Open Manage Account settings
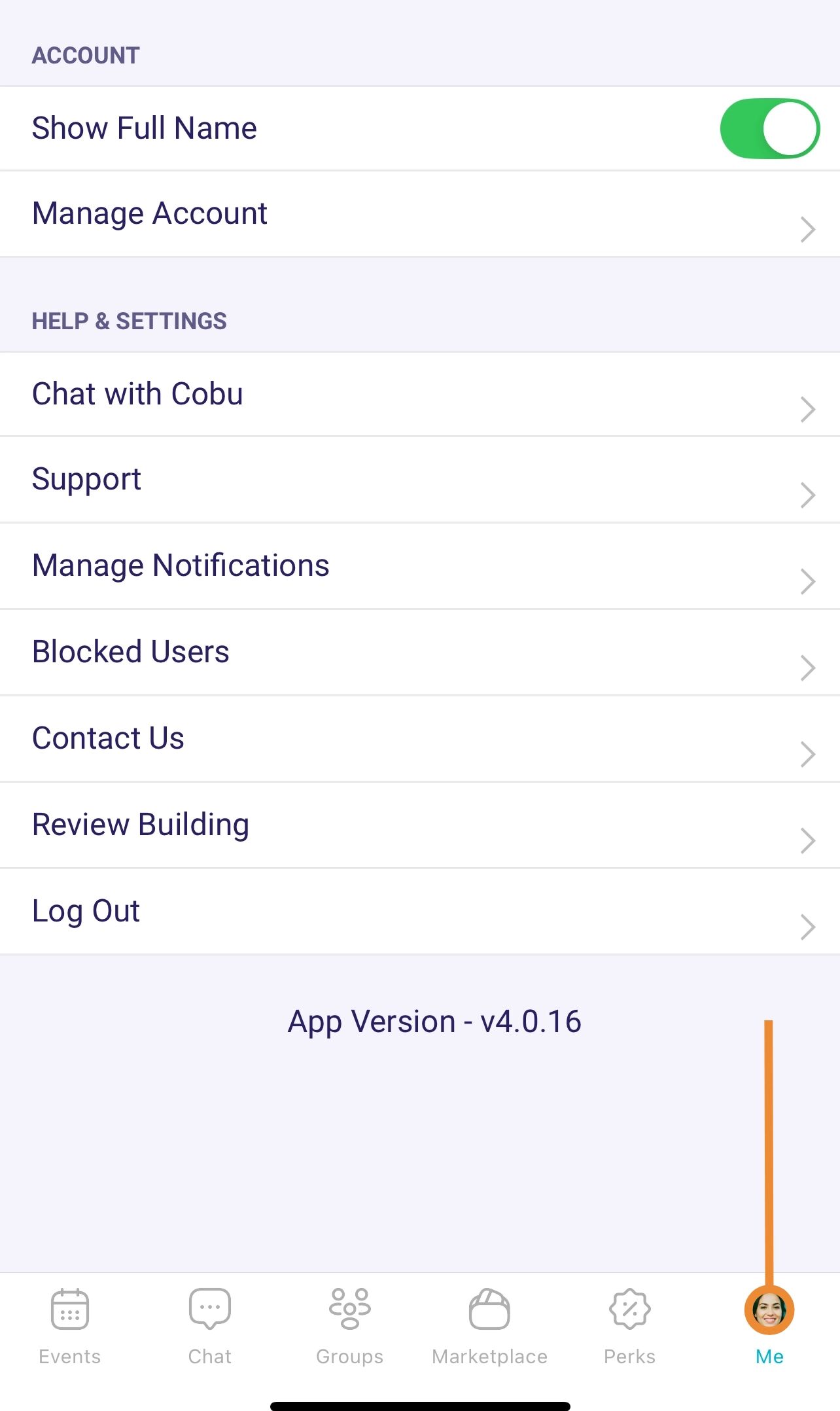 pyautogui.click(x=419, y=214)
